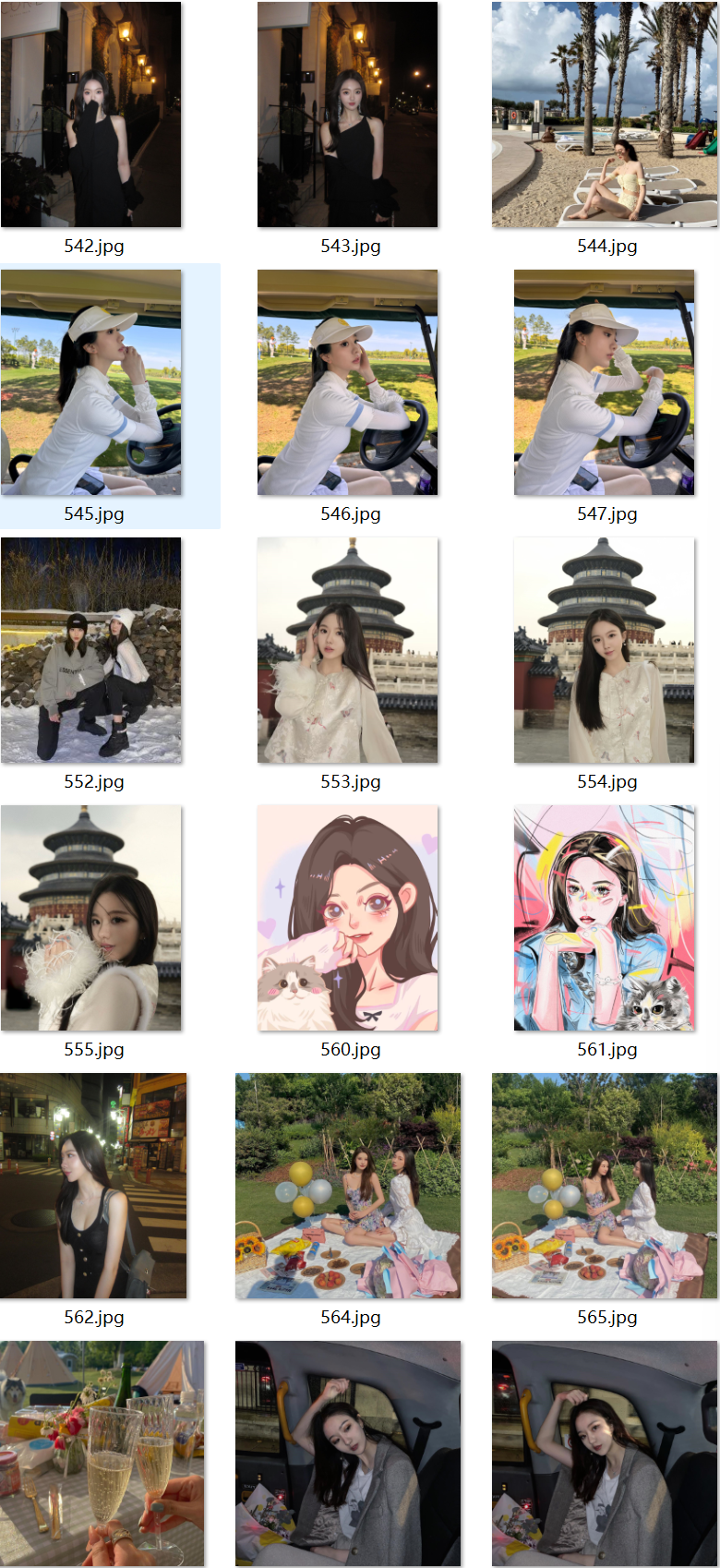Image resolution: width=720 pixels, height=1568 pixels.
Task: Select the file 555.jpg
Action: coord(90,918)
